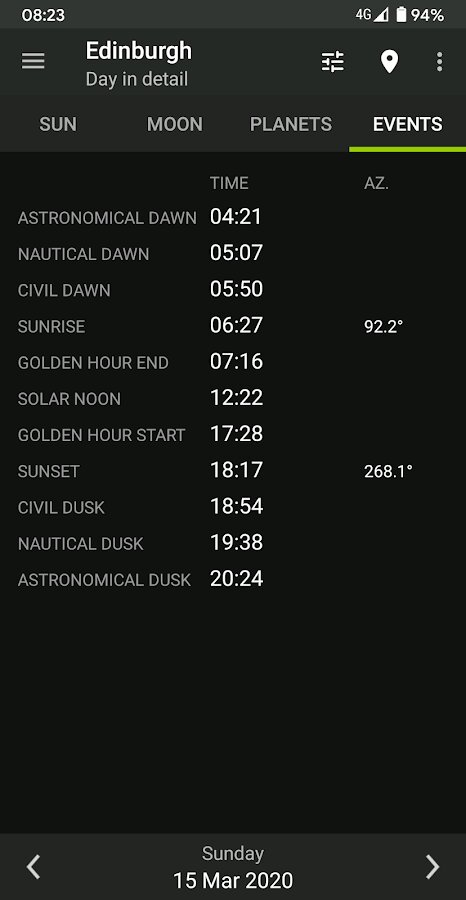Switch to the Planets tab
Screen dimensions: 466x900
(x=291, y=125)
